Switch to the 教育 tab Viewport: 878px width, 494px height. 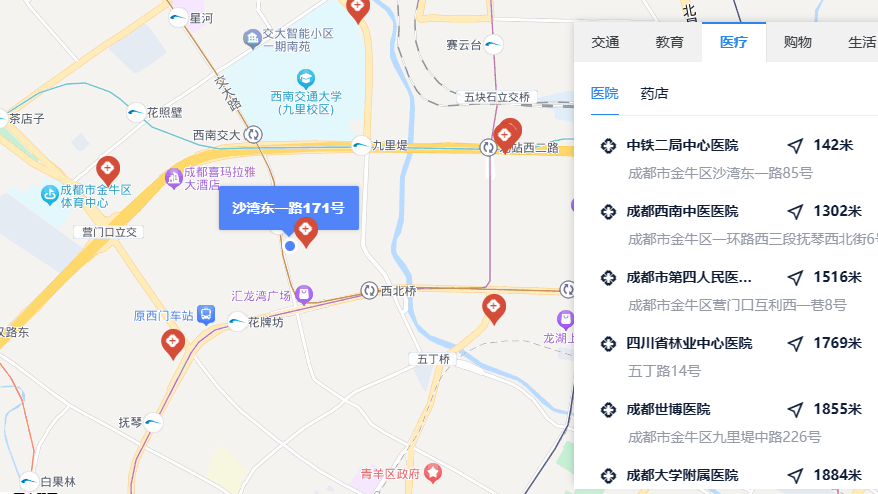(x=670, y=42)
